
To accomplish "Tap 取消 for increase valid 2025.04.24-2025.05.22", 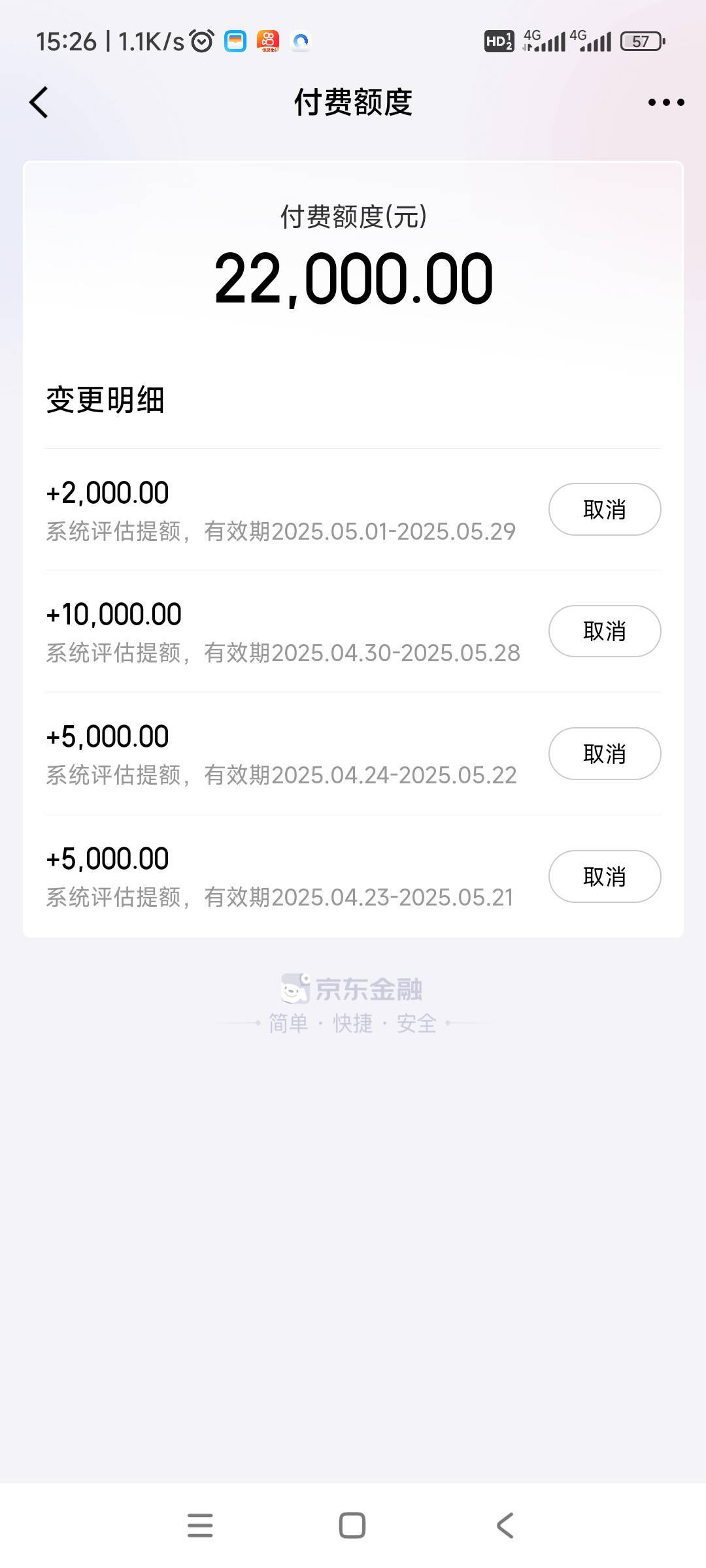I will tap(605, 753).
